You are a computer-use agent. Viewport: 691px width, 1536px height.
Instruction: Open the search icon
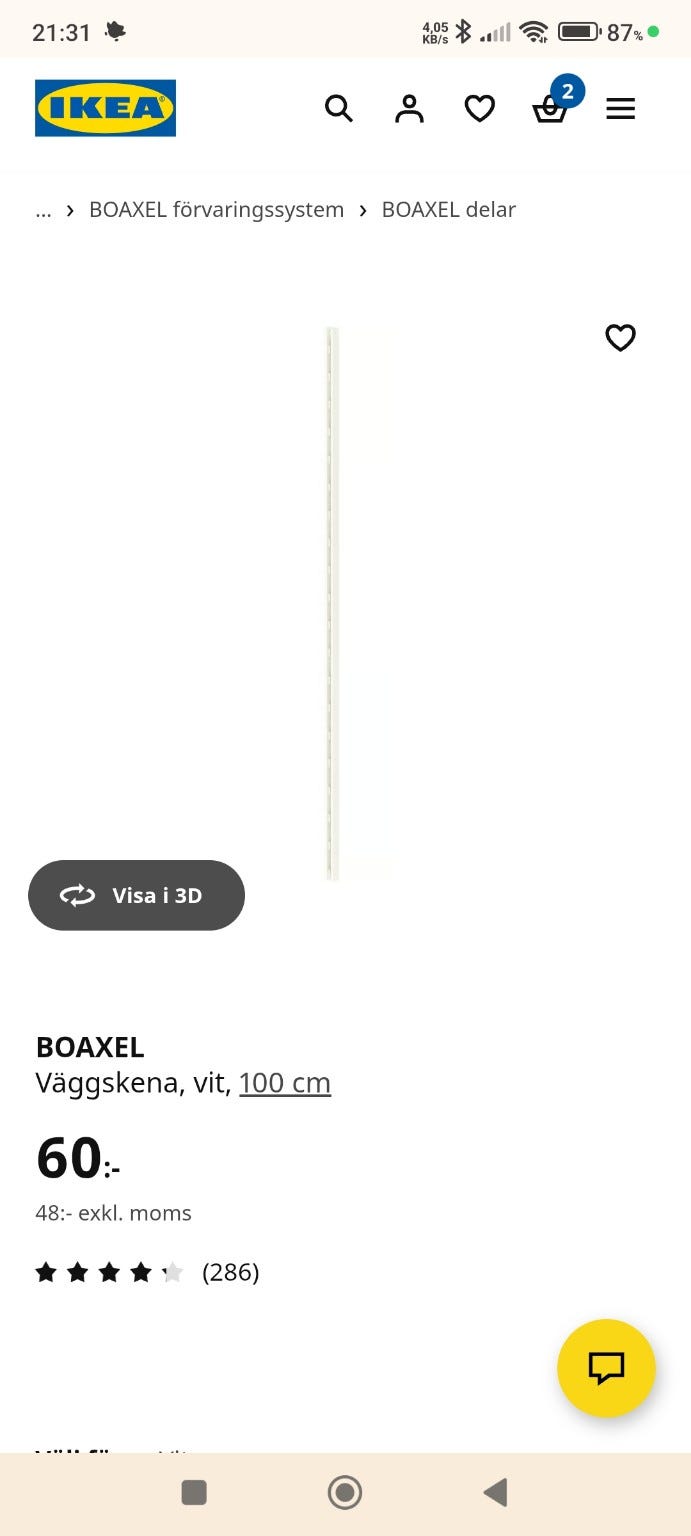pyautogui.click(x=339, y=108)
